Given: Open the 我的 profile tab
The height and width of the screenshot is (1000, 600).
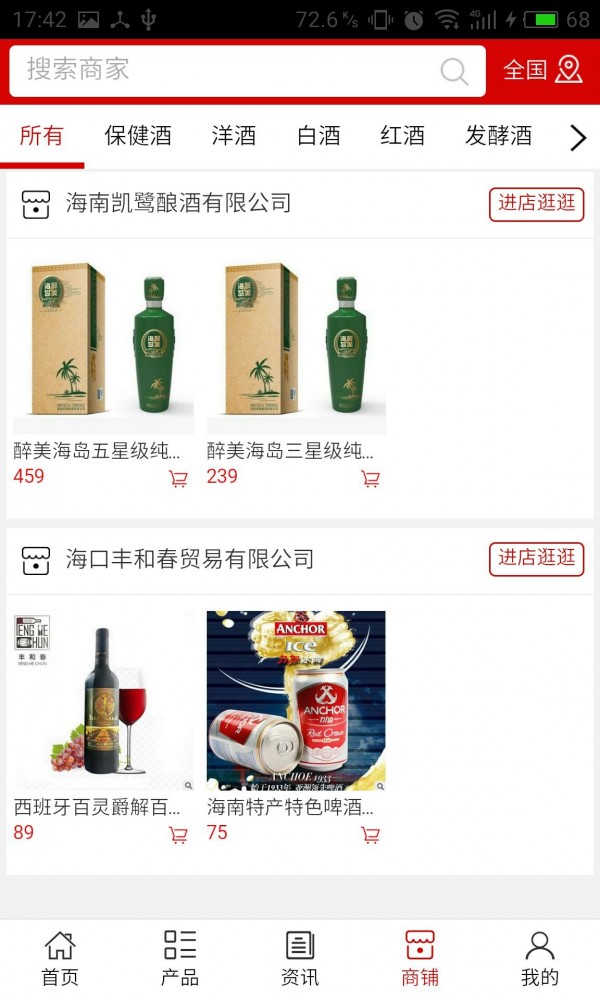Looking at the screenshot, I should tap(540, 958).
